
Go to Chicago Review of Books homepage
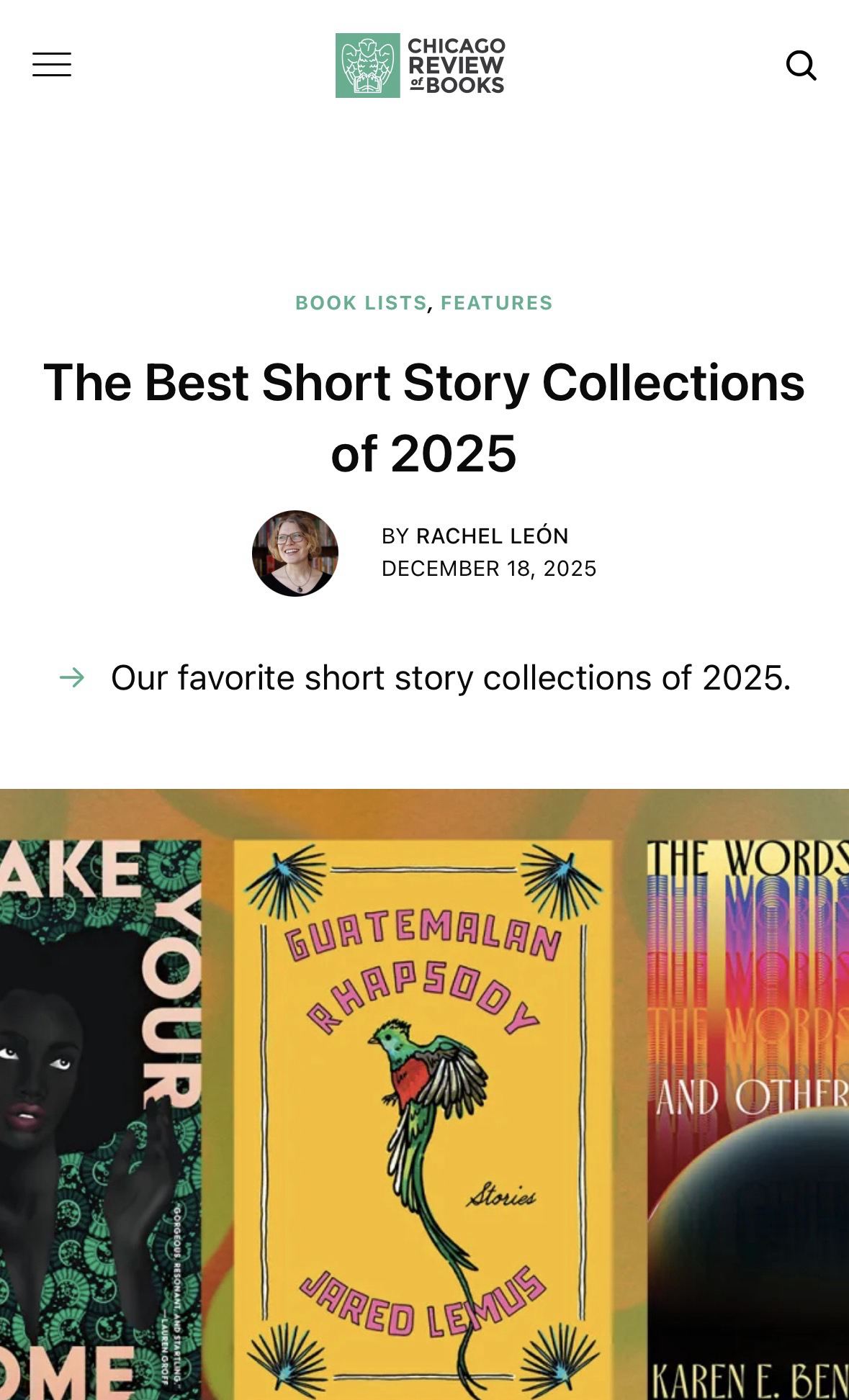click(421, 66)
